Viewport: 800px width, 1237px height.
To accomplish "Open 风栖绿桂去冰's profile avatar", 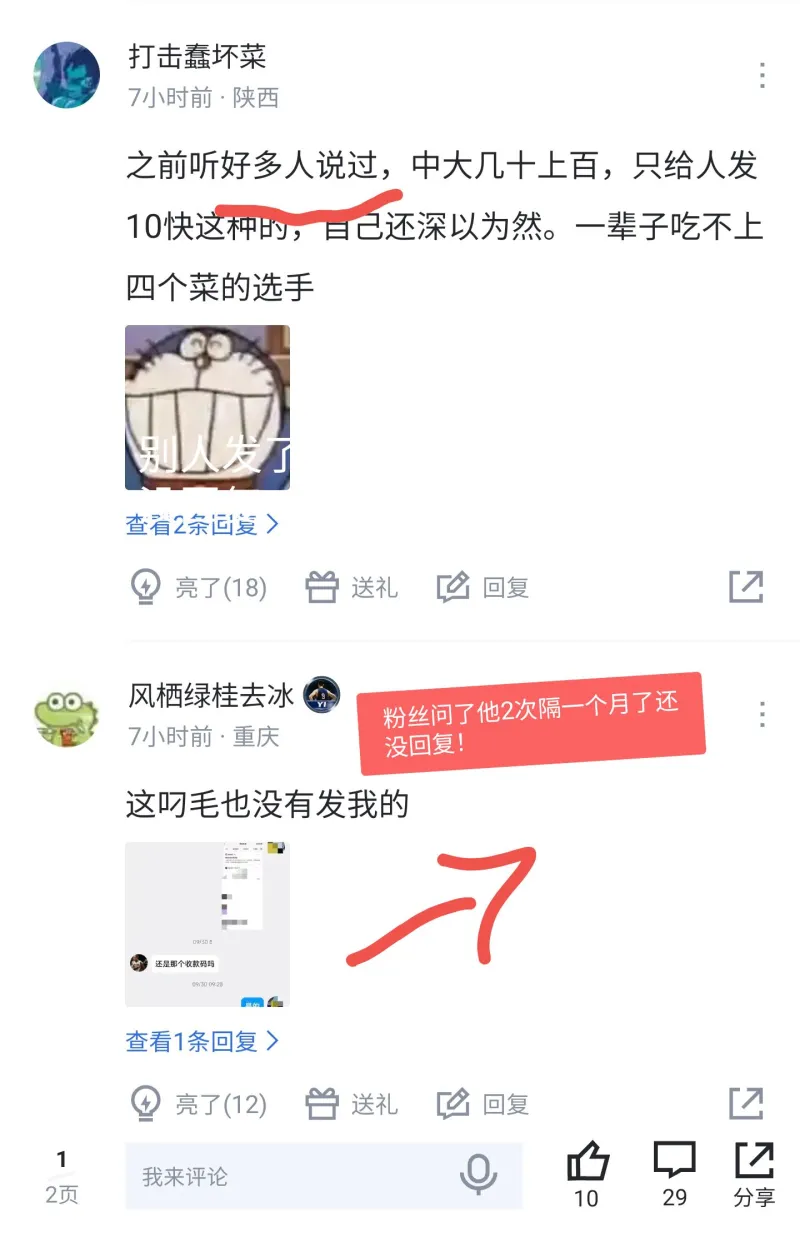I will (67, 714).
